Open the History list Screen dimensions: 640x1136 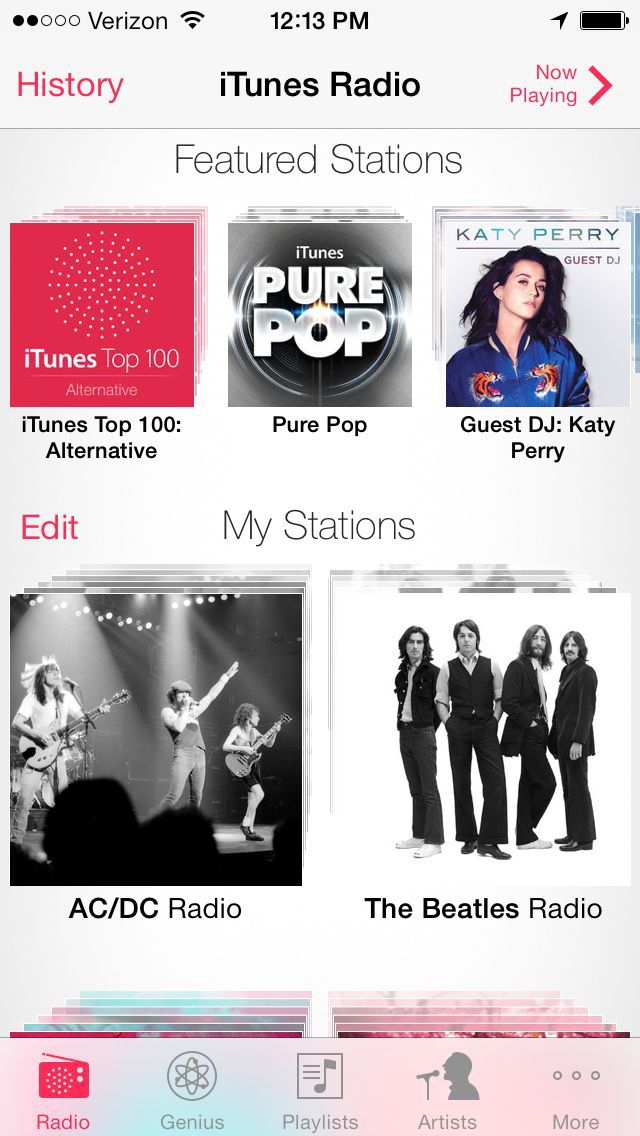(x=70, y=85)
